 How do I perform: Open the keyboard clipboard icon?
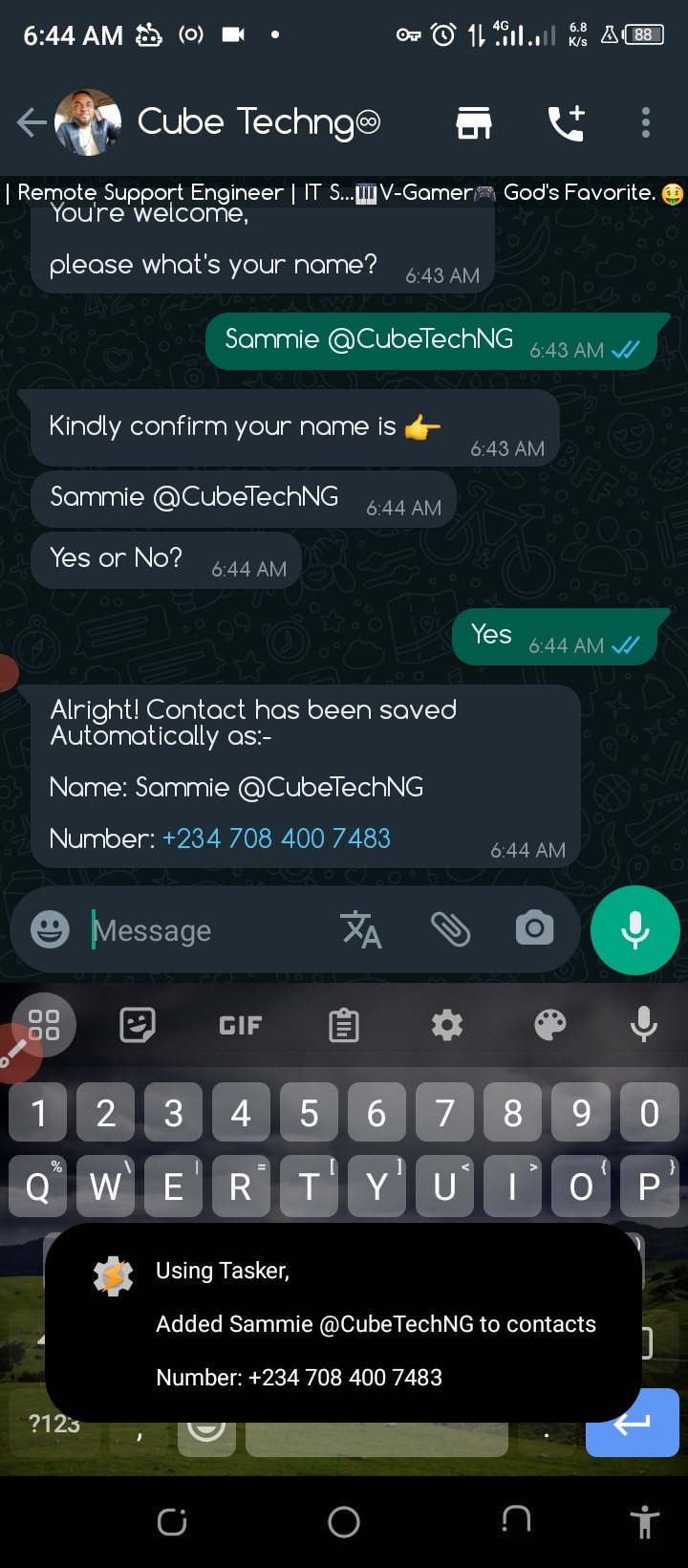click(343, 1024)
